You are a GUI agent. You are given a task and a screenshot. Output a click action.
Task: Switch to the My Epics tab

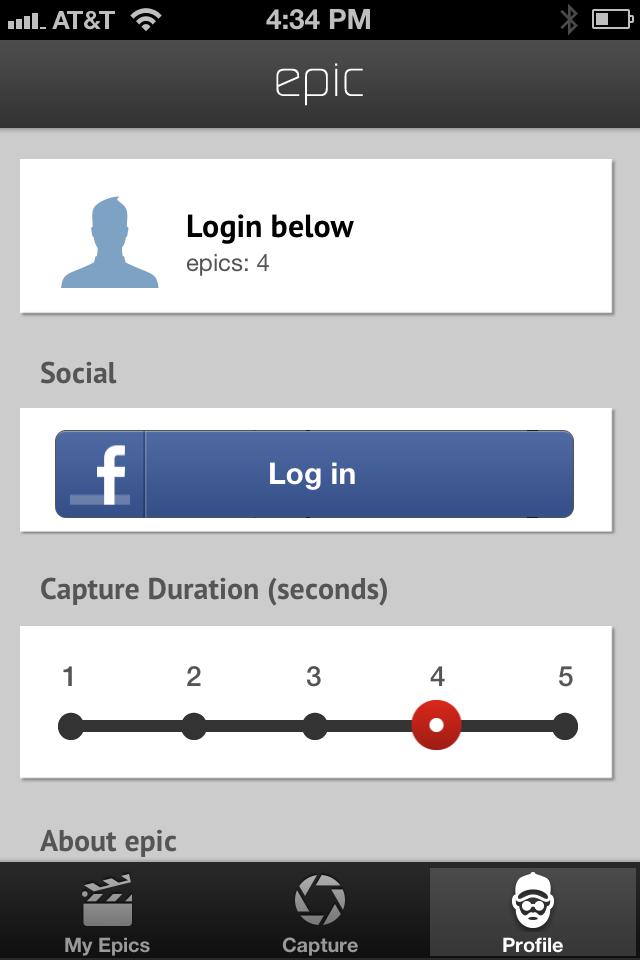[x=107, y=912]
